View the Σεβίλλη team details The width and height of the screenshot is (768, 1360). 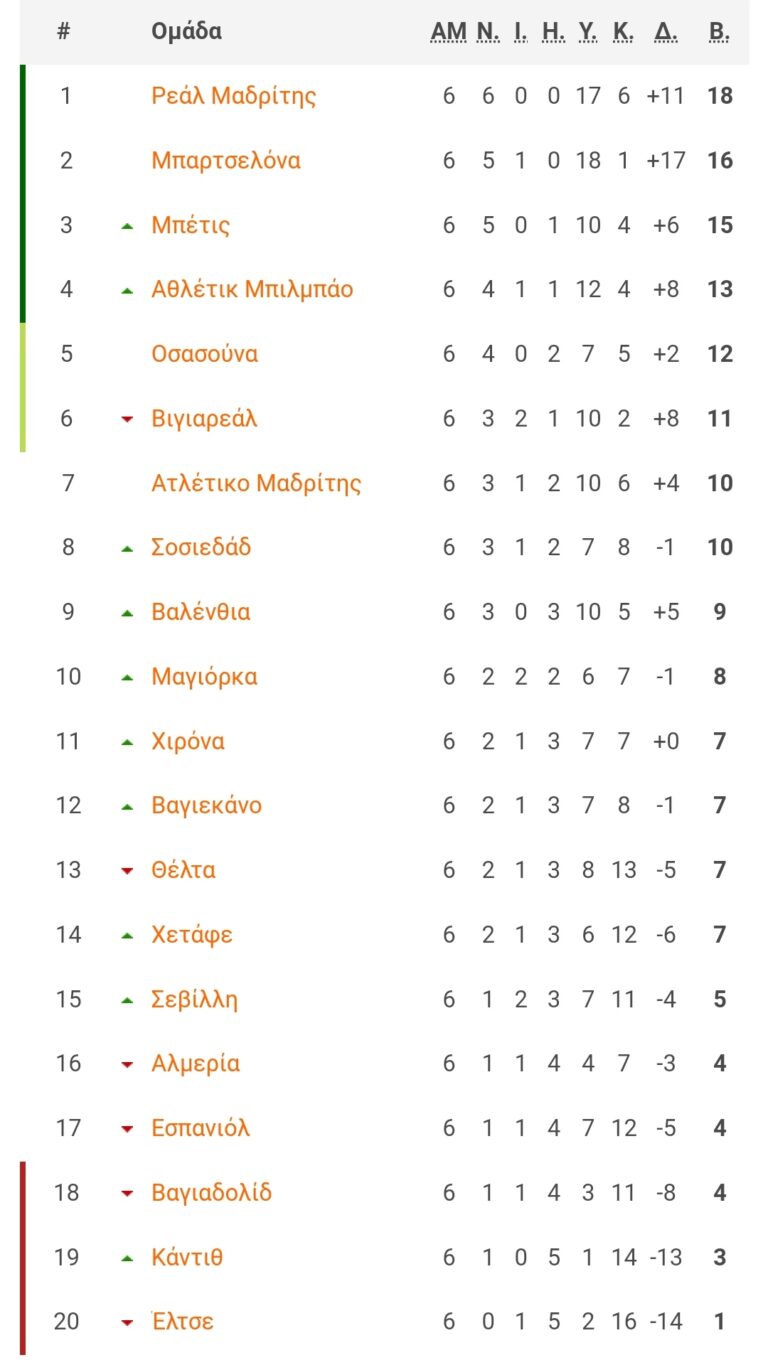tap(195, 999)
